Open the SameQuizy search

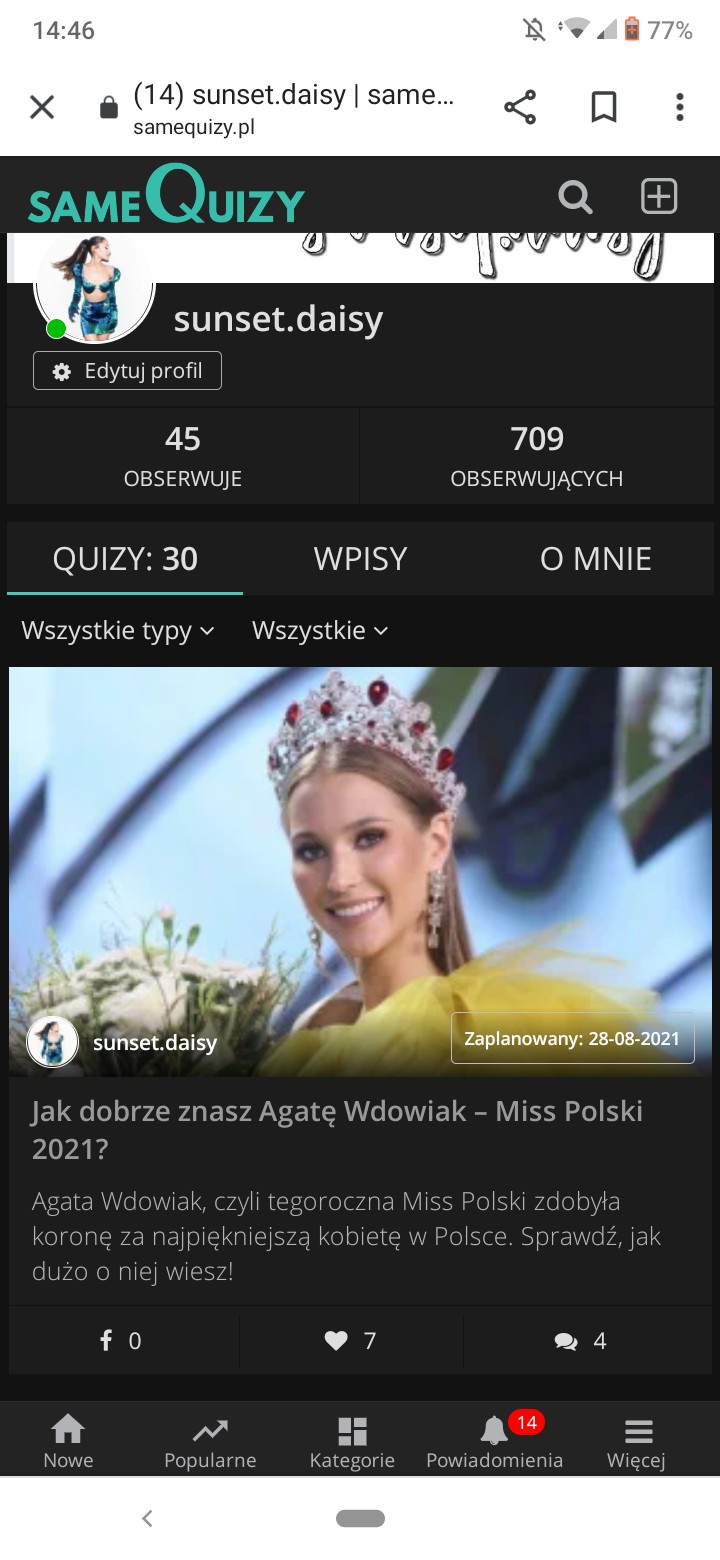point(575,197)
